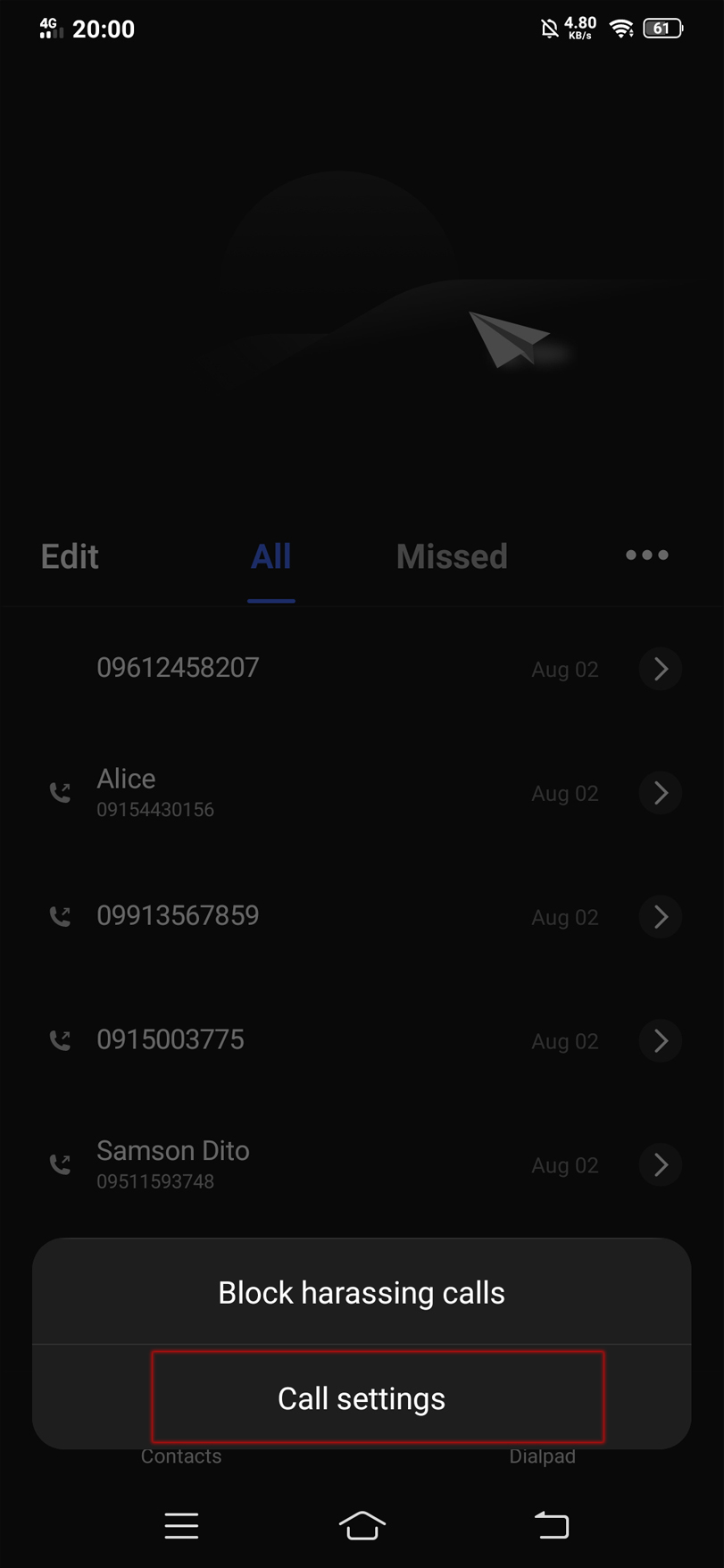
Task: View details arrow for 09913567859
Action: (661, 917)
